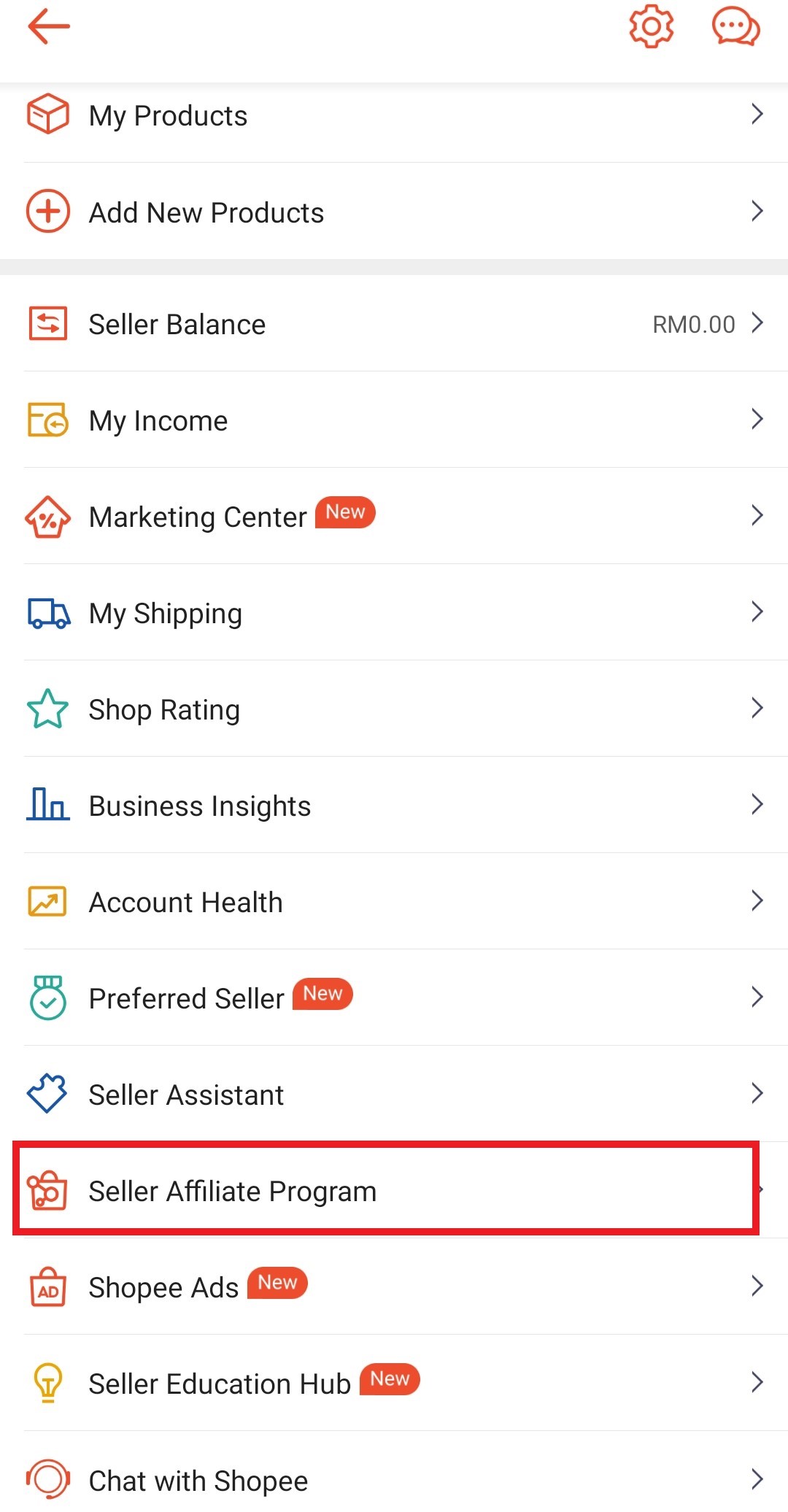The height and width of the screenshot is (1512, 788).
Task: Open Business Insights
Action: (394, 806)
